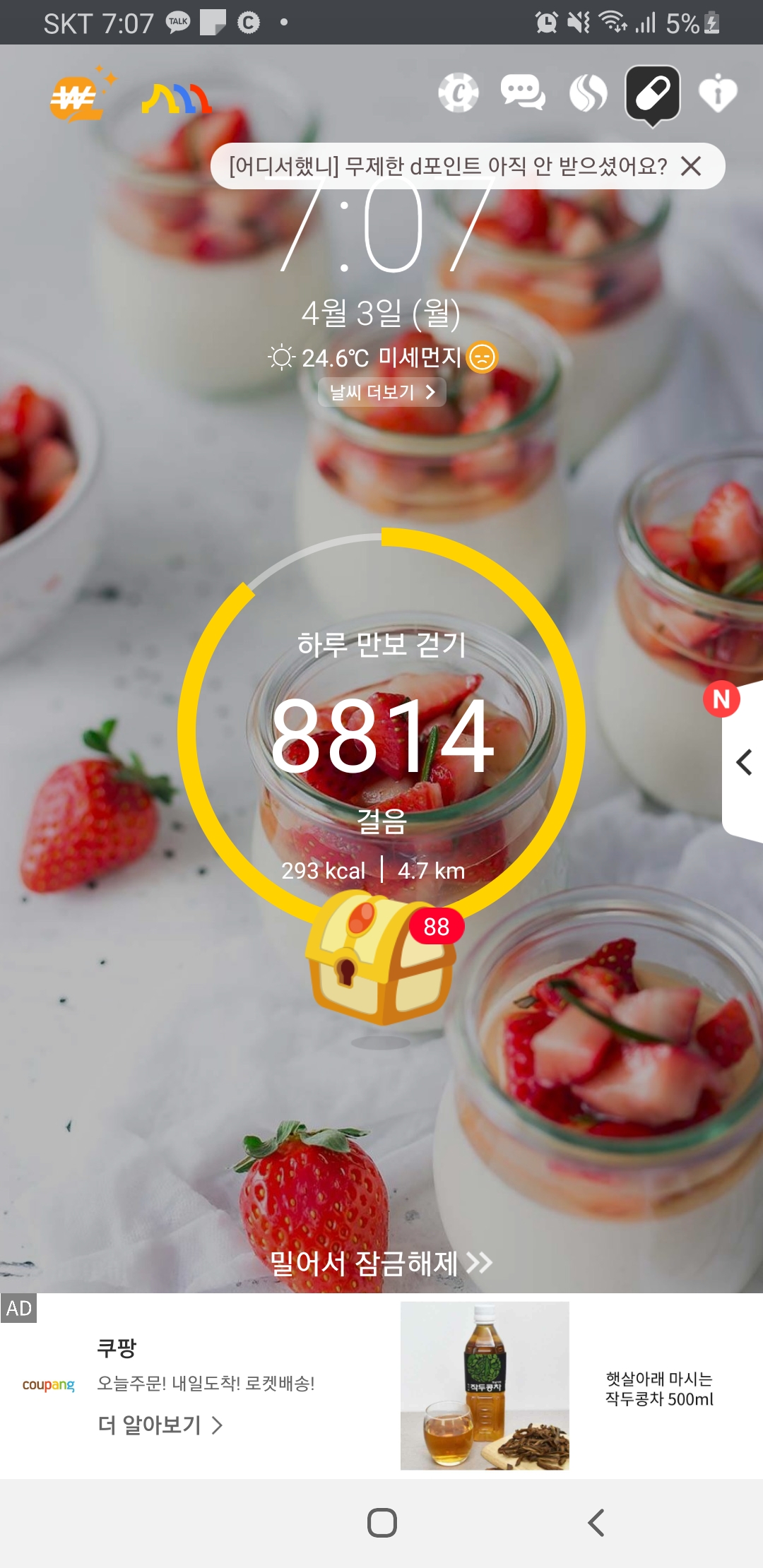The image size is (763, 1568).
Task: Open the orange won cashback icon
Action: pyautogui.click(x=79, y=96)
